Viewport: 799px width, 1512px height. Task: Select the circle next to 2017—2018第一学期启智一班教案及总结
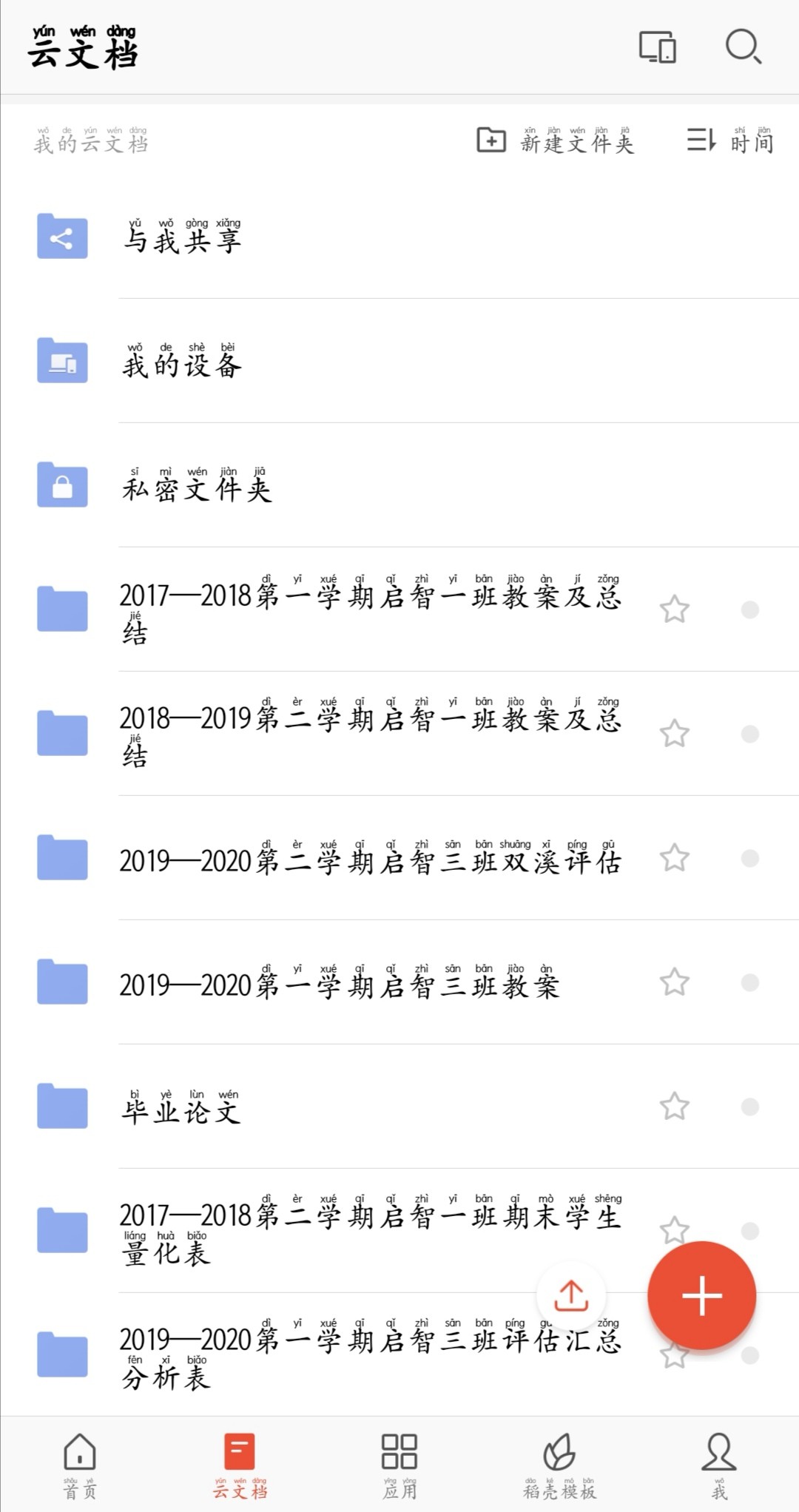pyautogui.click(x=750, y=610)
